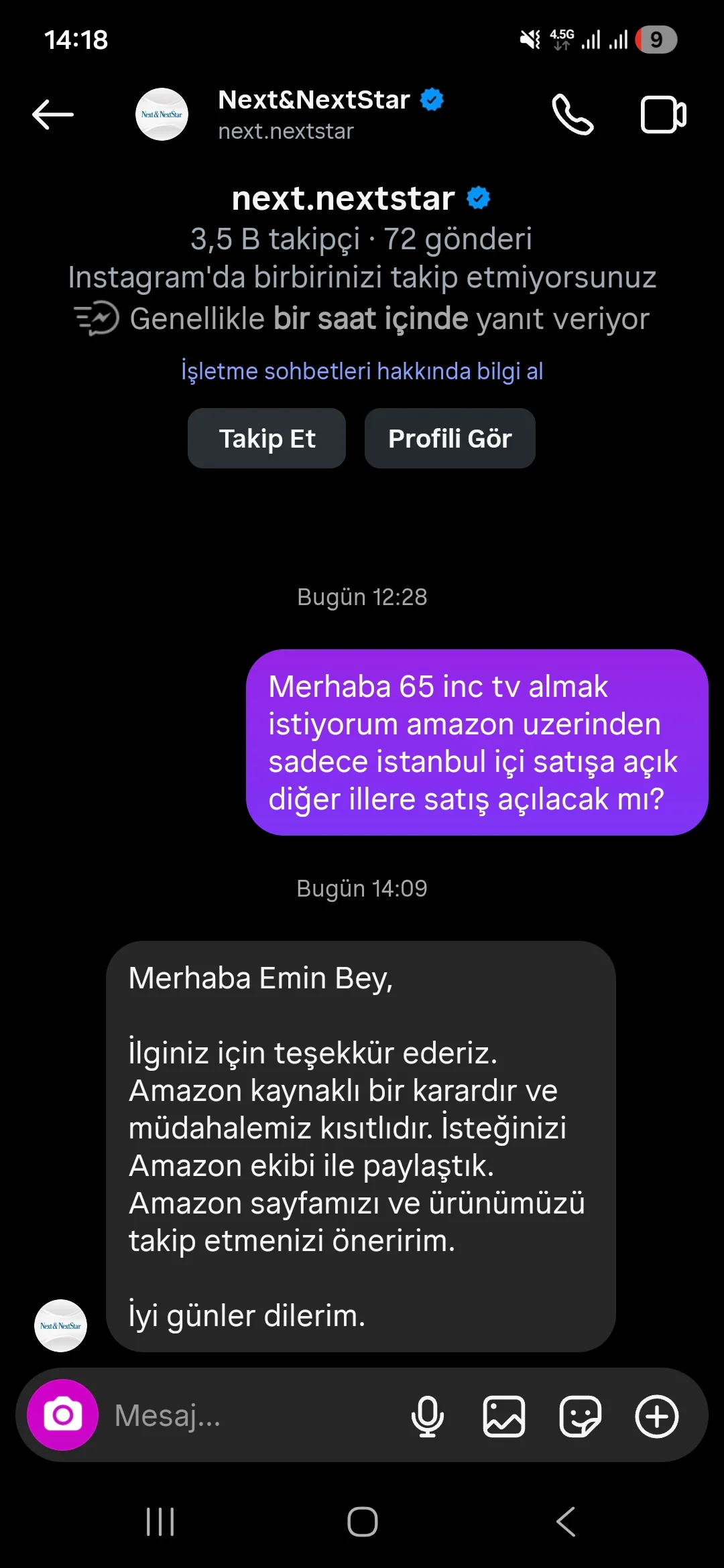Open more options with the plus icon
This screenshot has width=724, height=1568.
pos(656,1416)
